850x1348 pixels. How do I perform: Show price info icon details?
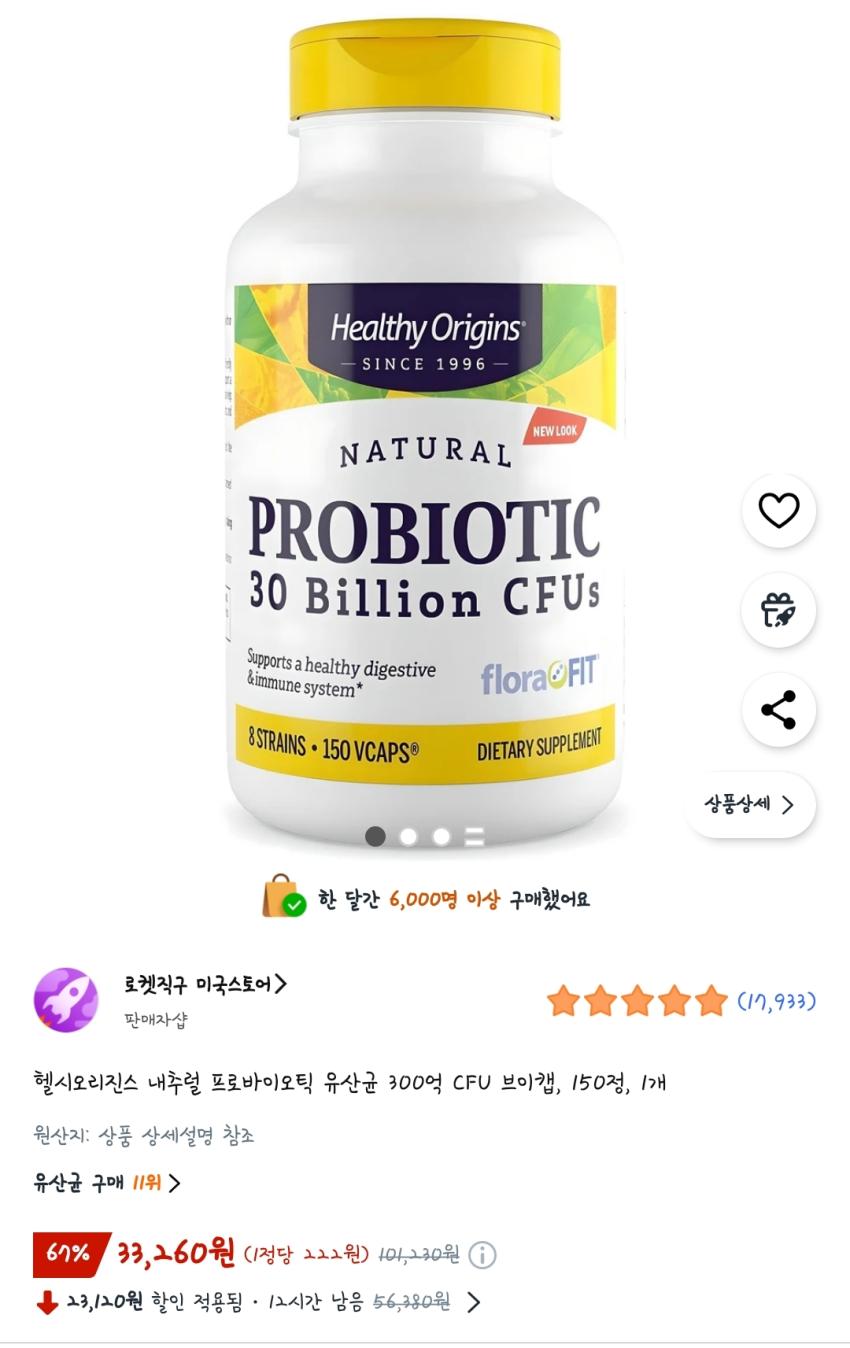(x=482, y=1255)
